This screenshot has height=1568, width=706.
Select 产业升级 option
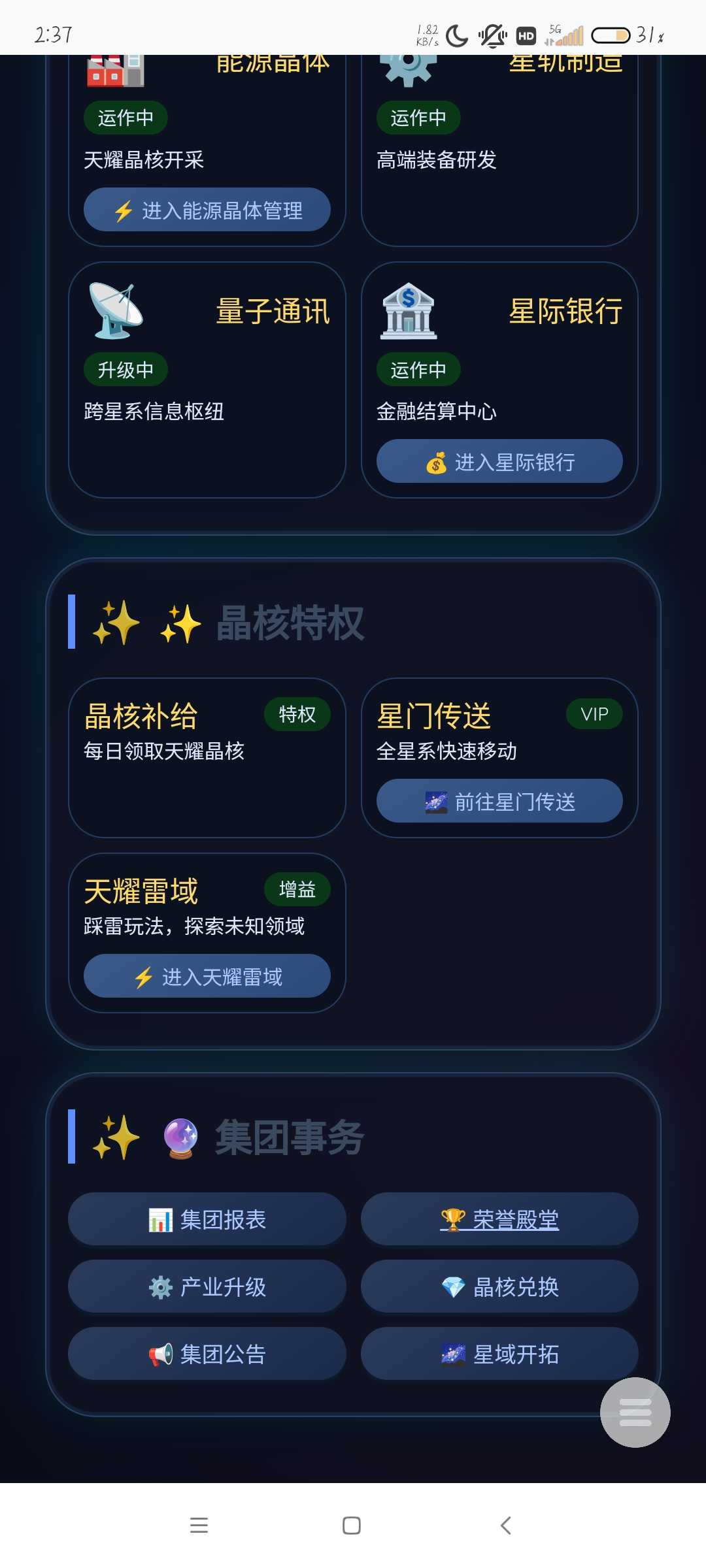(x=207, y=1286)
